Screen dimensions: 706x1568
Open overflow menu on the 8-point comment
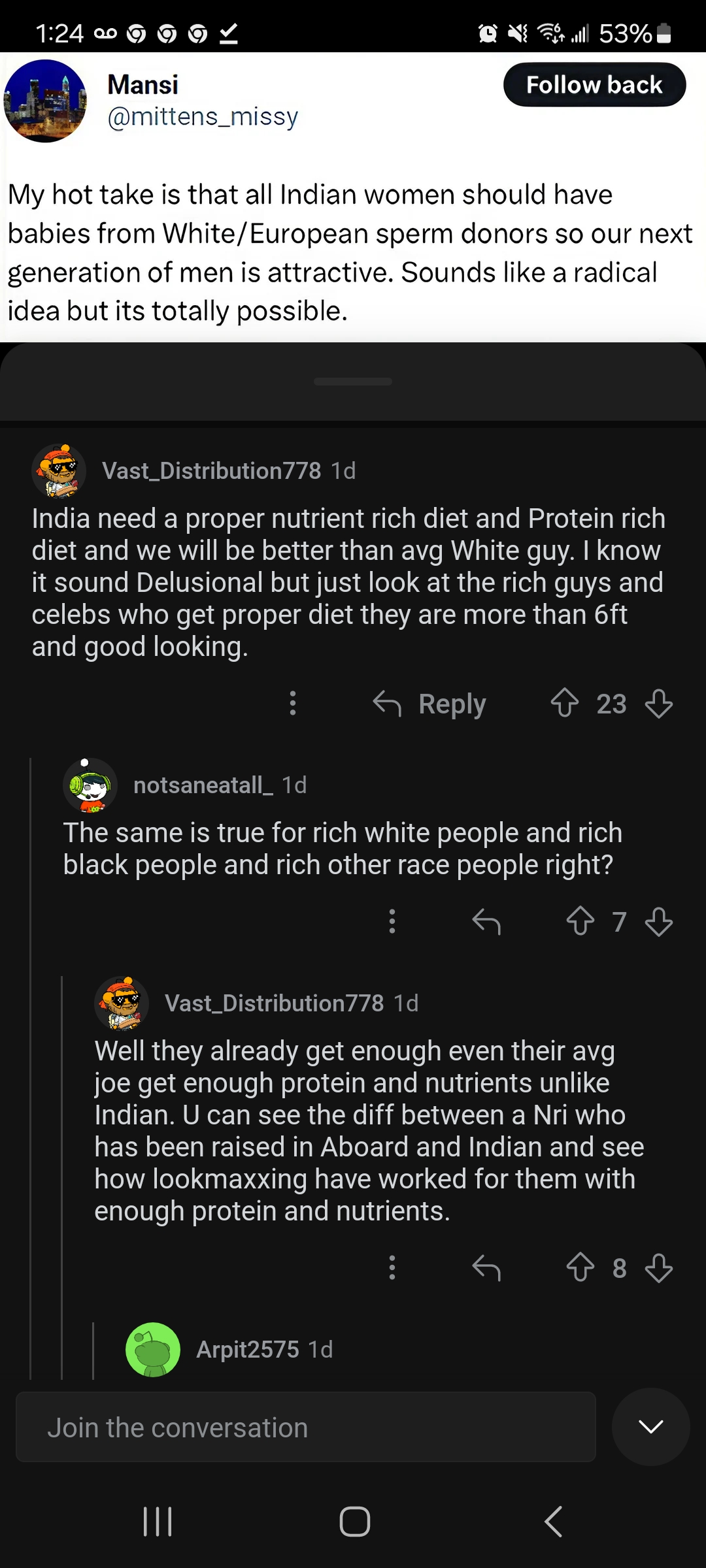point(392,1268)
